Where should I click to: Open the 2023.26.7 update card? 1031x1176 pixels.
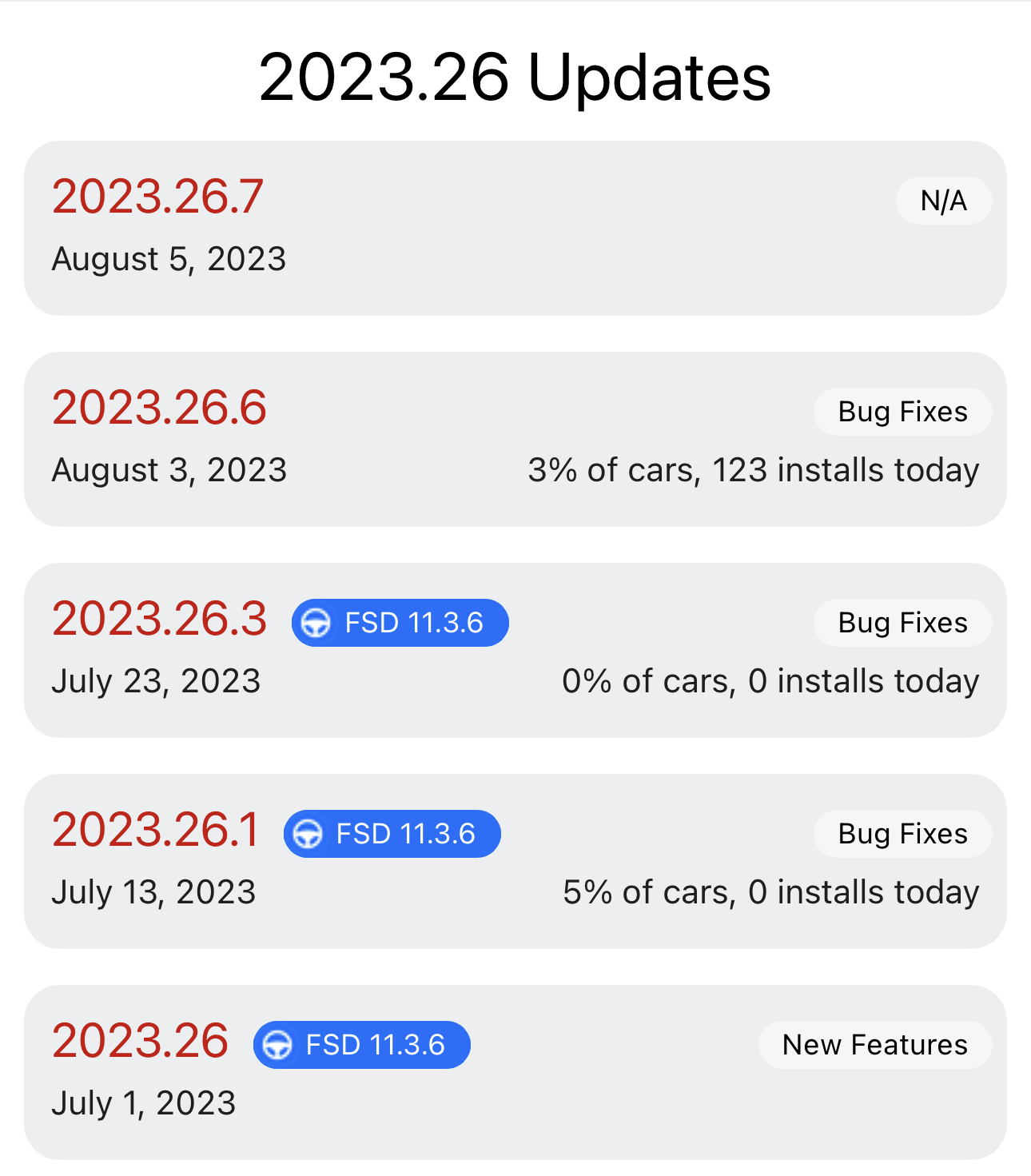point(515,229)
